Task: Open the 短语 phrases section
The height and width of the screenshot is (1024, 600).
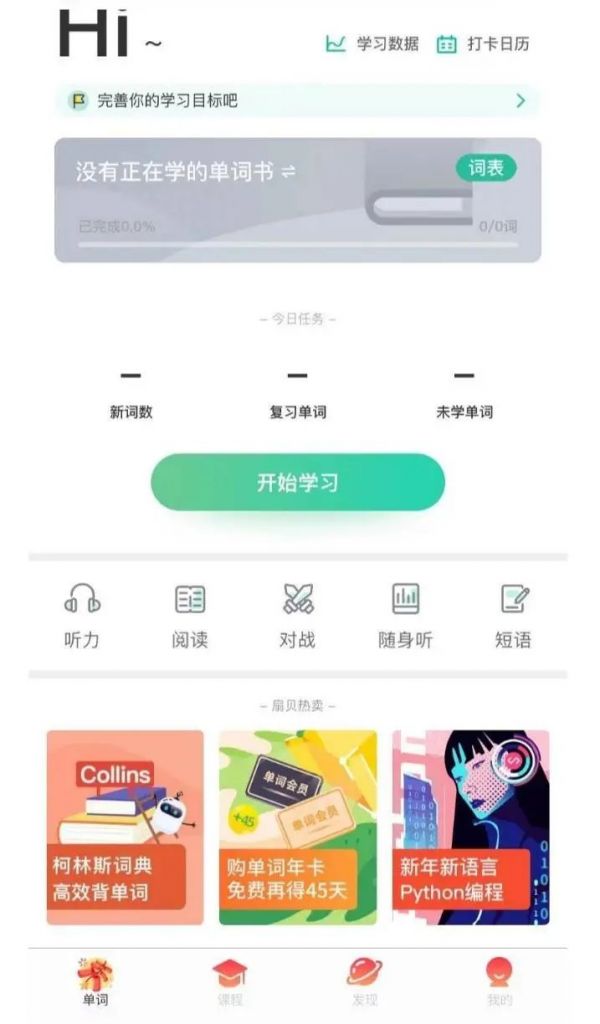Action: click(x=514, y=616)
